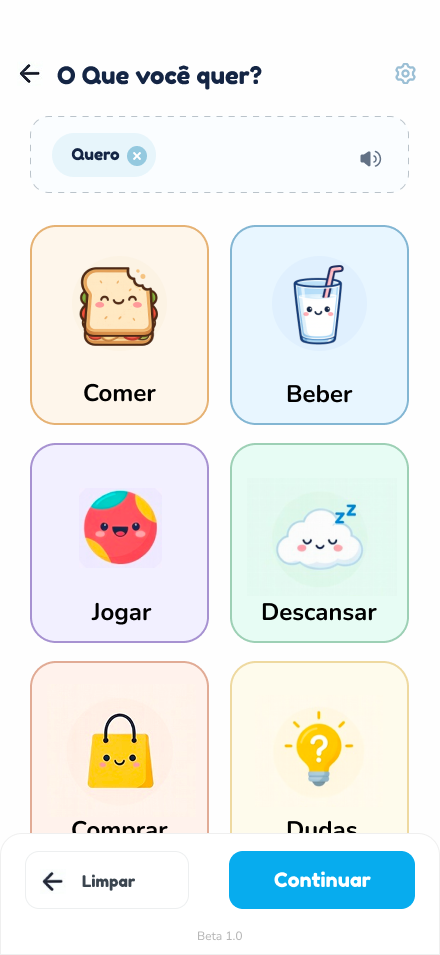This screenshot has width=440, height=955.
Task: Open the Dudas card
Action: pyautogui.click(x=319, y=747)
